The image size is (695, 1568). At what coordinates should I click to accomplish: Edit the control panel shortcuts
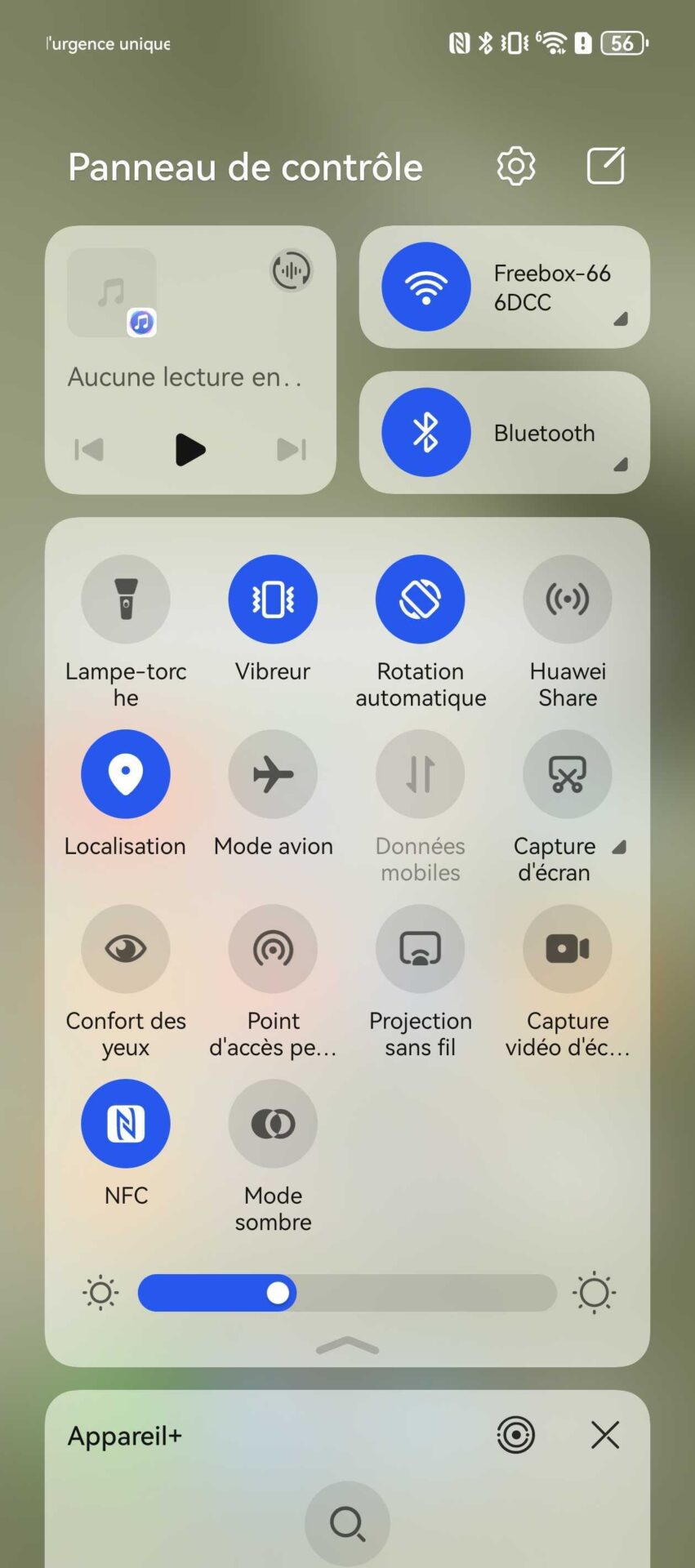606,166
